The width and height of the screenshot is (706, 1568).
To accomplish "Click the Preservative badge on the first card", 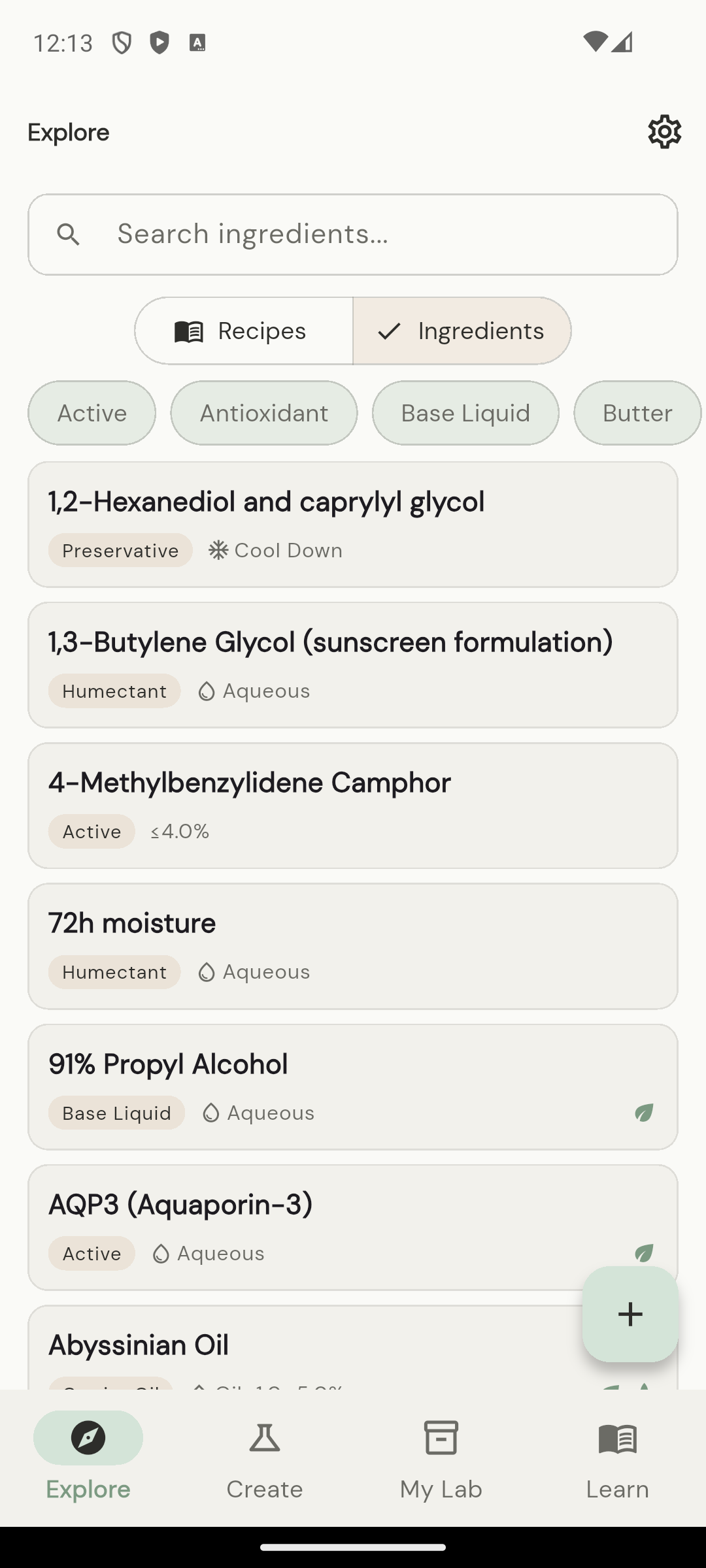I will 120,550.
